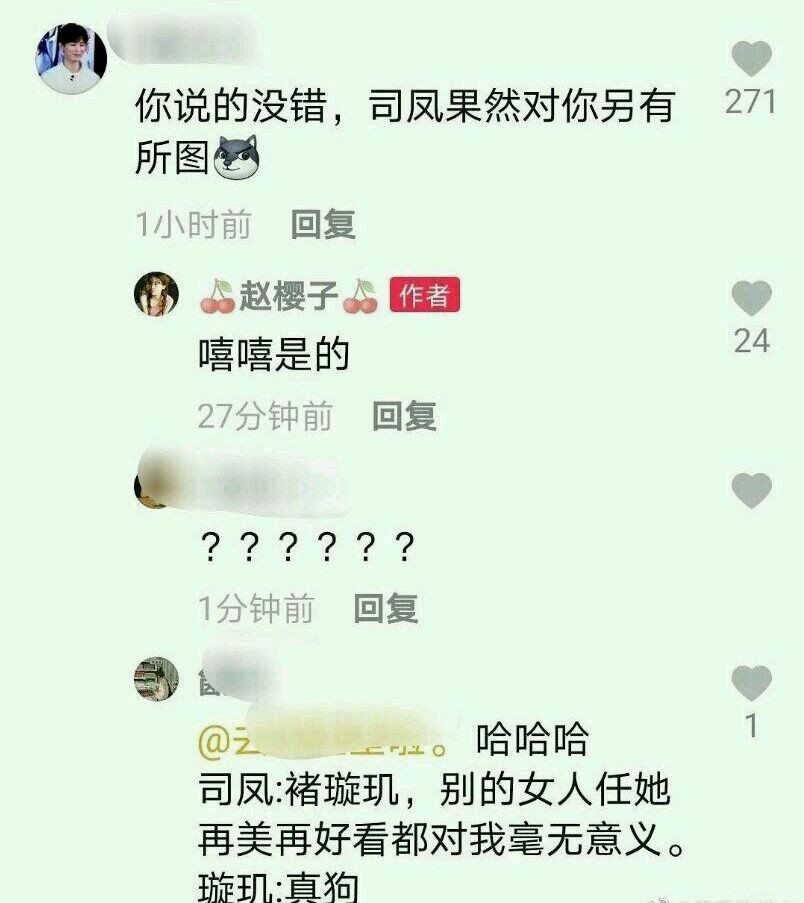Reply to the comment posted 1小时前
Viewport: 804px width, 903px height.
[322, 225]
